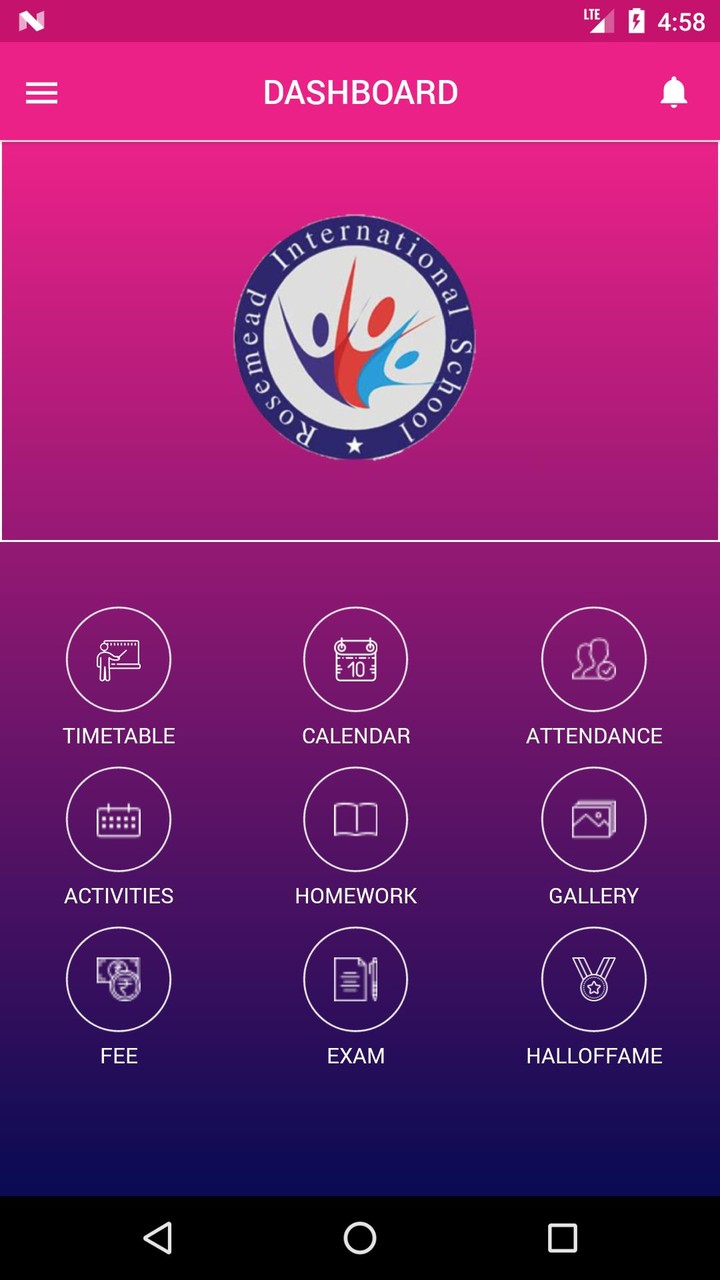This screenshot has height=1280, width=720.
Task: View Fee details
Action: pyautogui.click(x=118, y=979)
